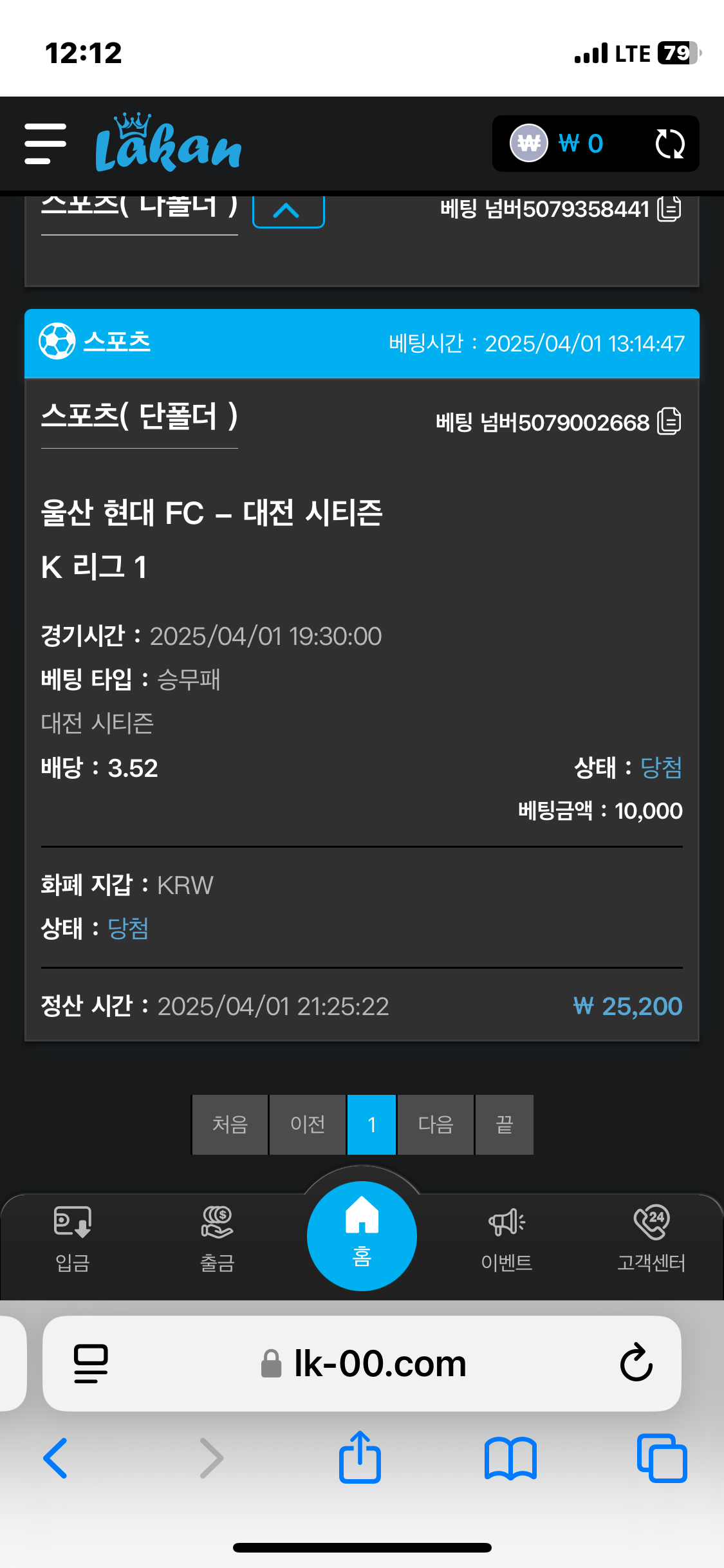Image resolution: width=724 pixels, height=1568 pixels.
Task: Copy betting number 5079002668
Action: point(669,422)
